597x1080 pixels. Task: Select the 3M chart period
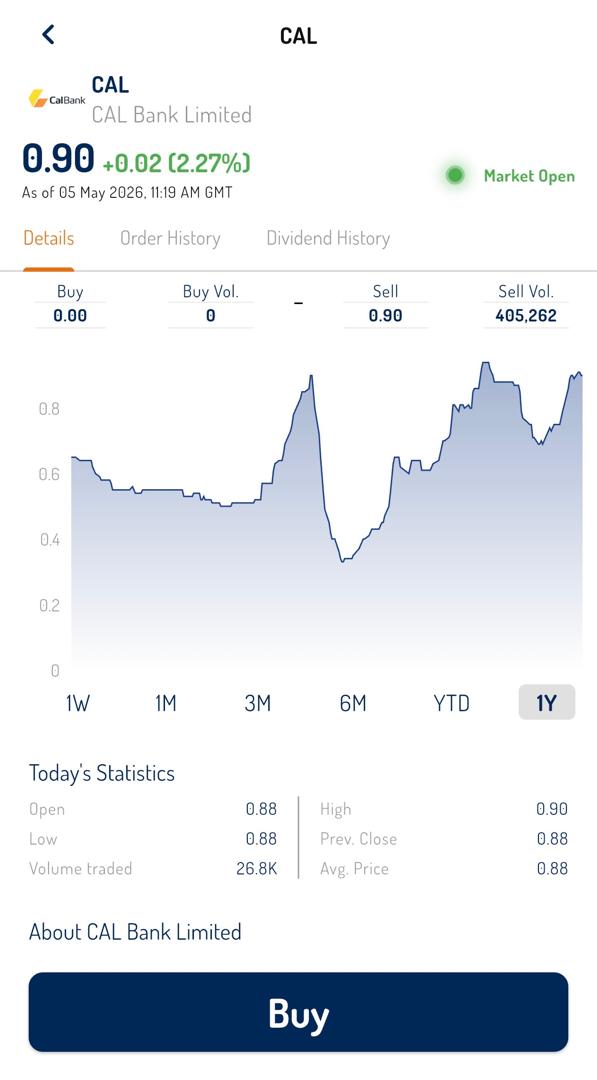[258, 703]
